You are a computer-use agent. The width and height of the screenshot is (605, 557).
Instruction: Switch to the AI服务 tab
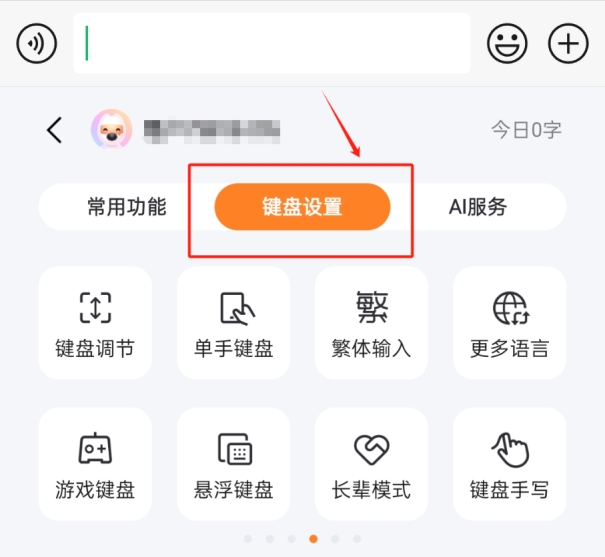[x=478, y=207]
